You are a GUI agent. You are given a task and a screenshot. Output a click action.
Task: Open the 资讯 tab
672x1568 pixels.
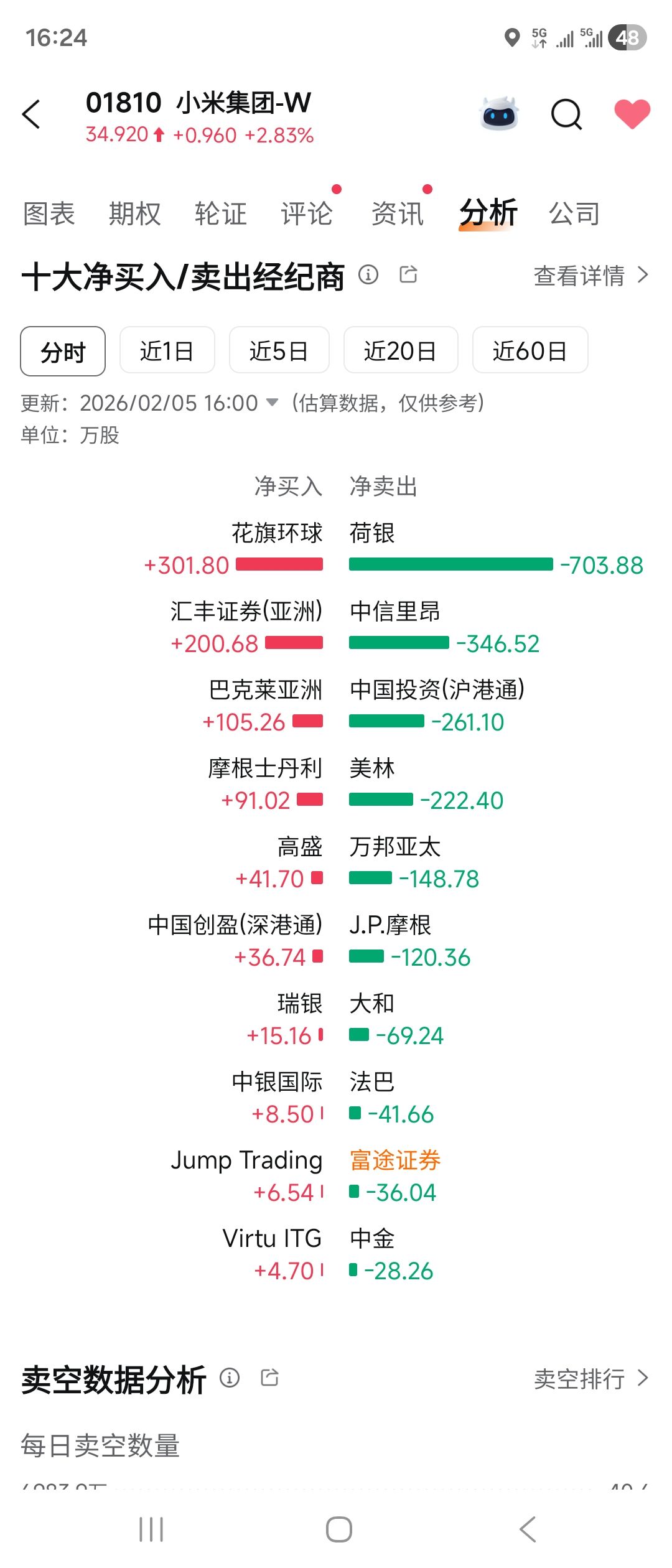coord(398,214)
